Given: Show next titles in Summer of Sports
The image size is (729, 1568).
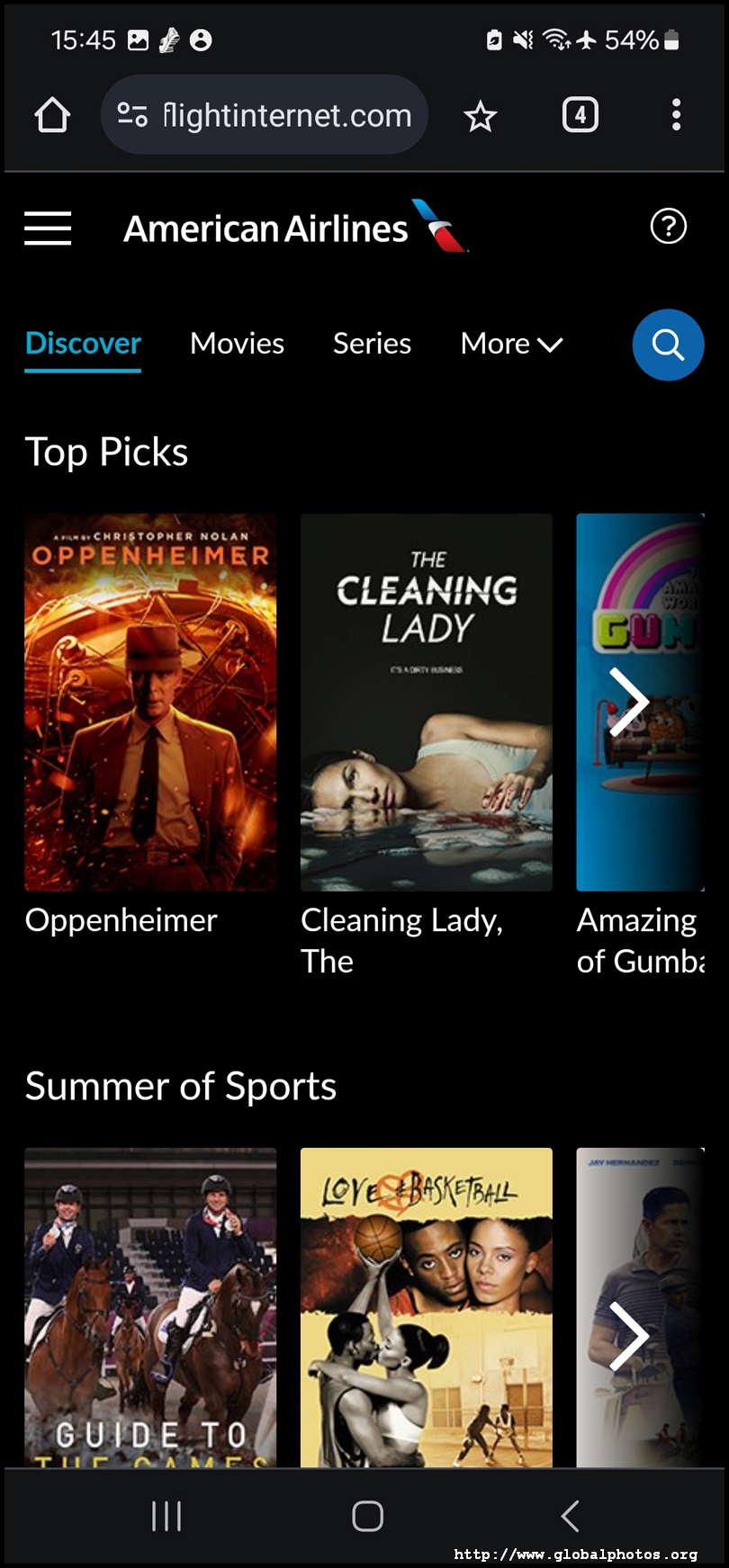Looking at the screenshot, I should 629,1336.
